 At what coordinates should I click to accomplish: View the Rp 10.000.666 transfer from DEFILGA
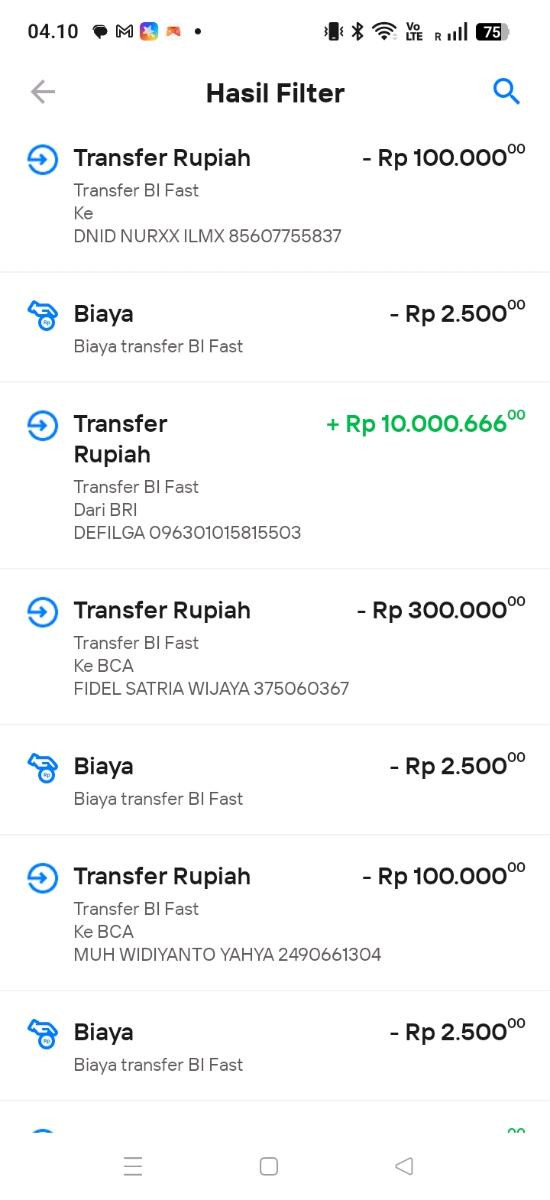275,476
